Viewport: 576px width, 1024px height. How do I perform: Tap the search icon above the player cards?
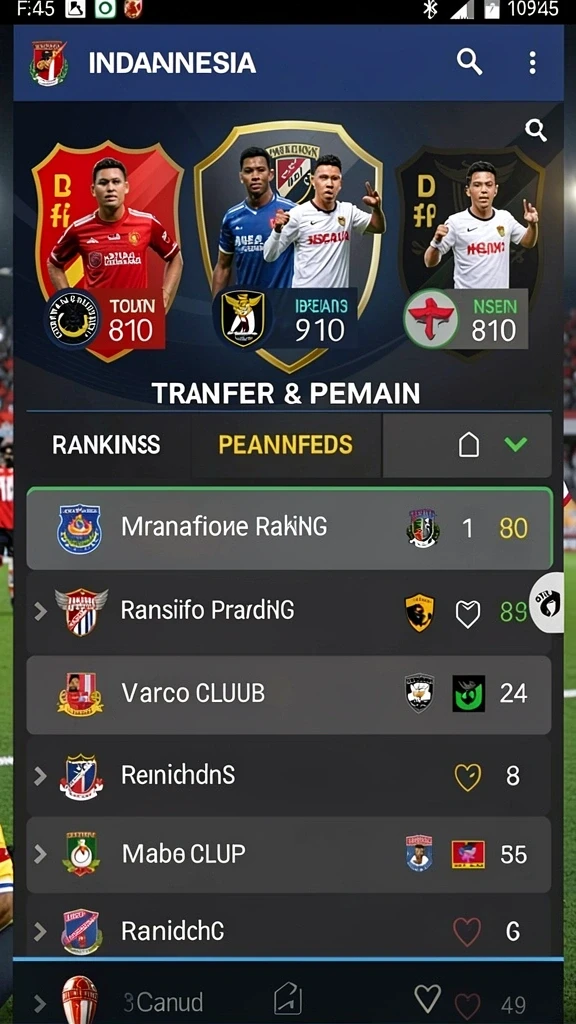click(536, 130)
